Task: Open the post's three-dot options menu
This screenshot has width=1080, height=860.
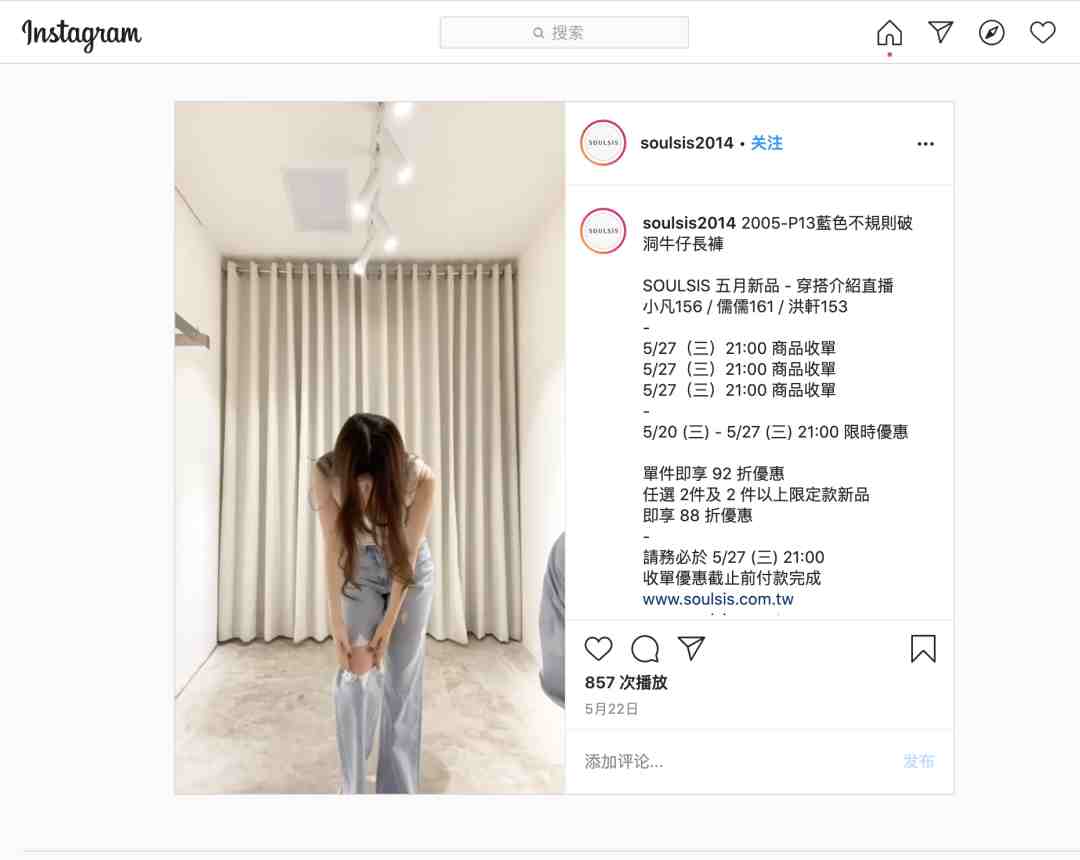Action: [x=925, y=144]
